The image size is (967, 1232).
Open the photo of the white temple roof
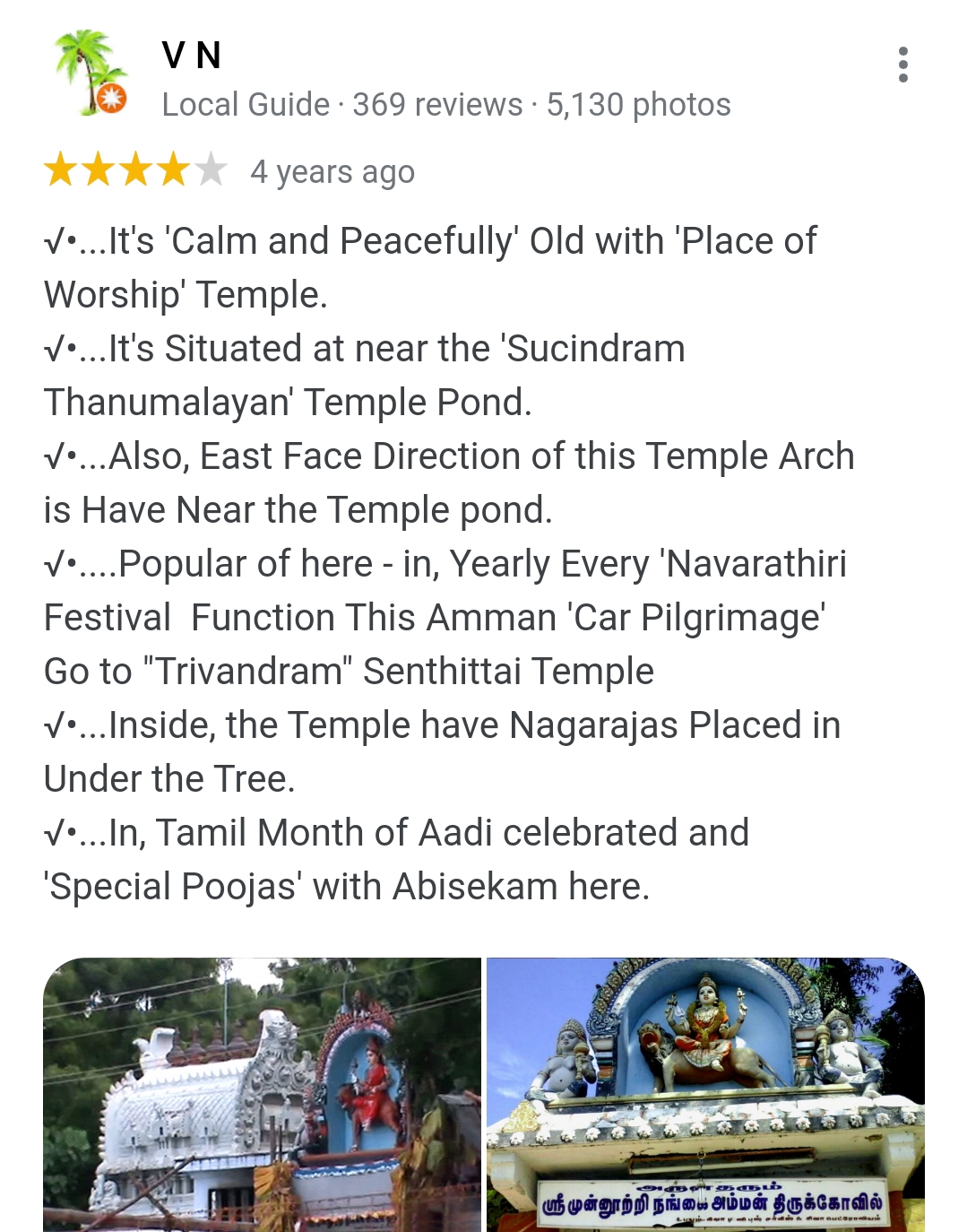click(262, 1094)
